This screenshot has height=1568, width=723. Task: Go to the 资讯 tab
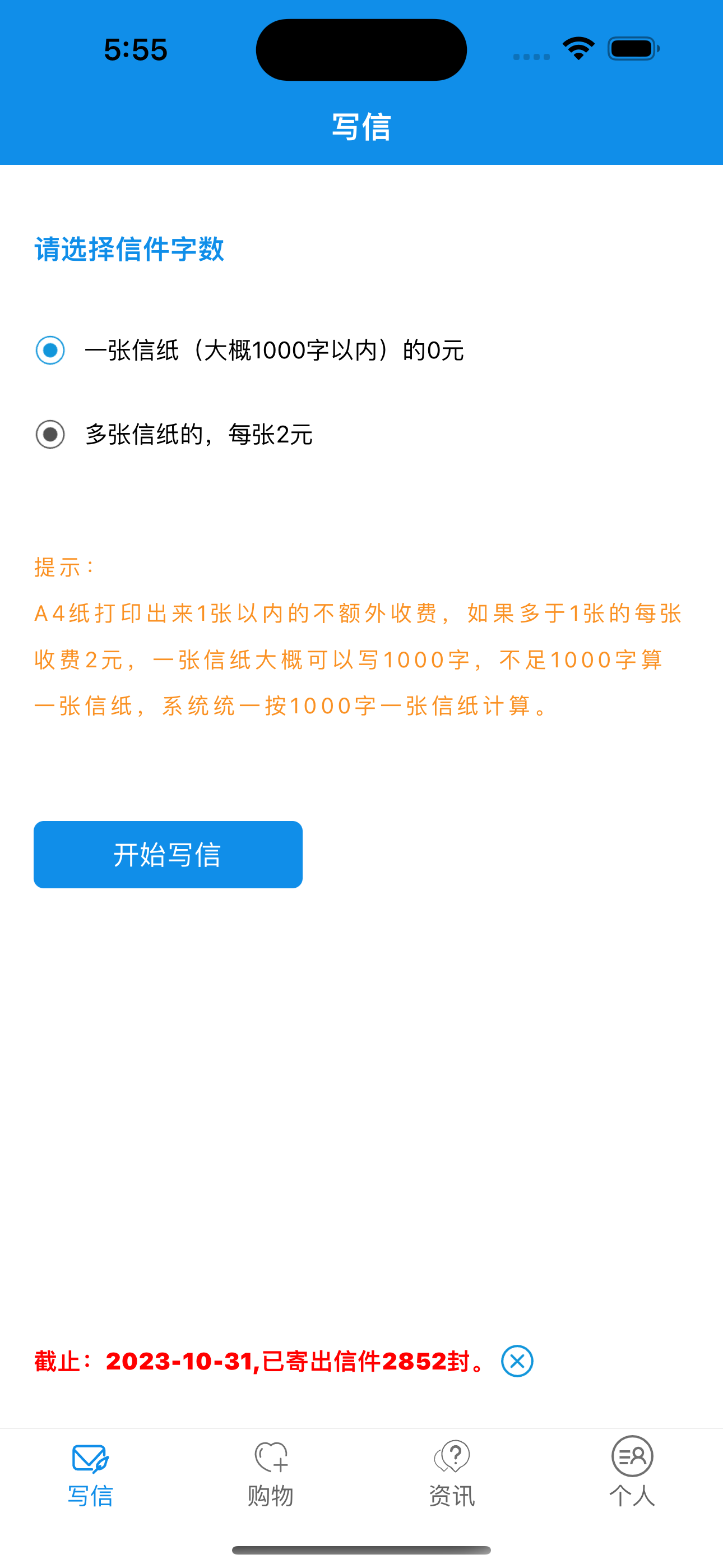(452, 1476)
